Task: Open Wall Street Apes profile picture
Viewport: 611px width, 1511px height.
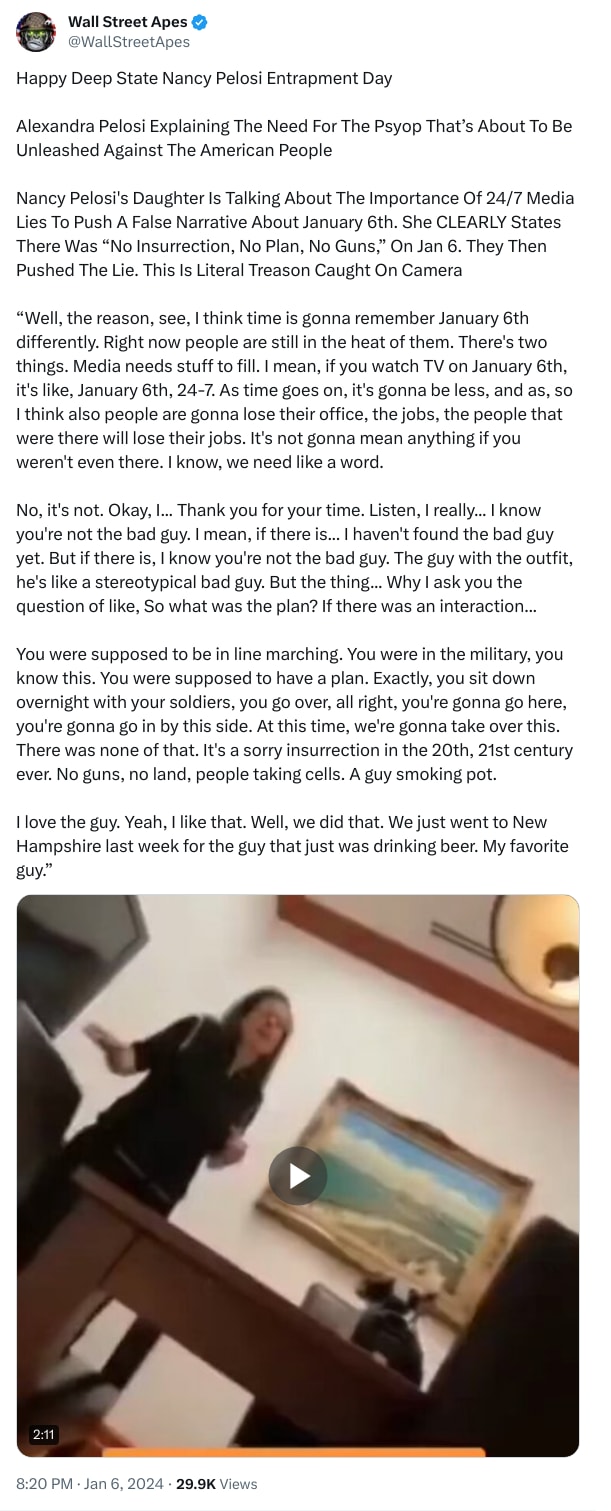Action: click(x=36, y=32)
